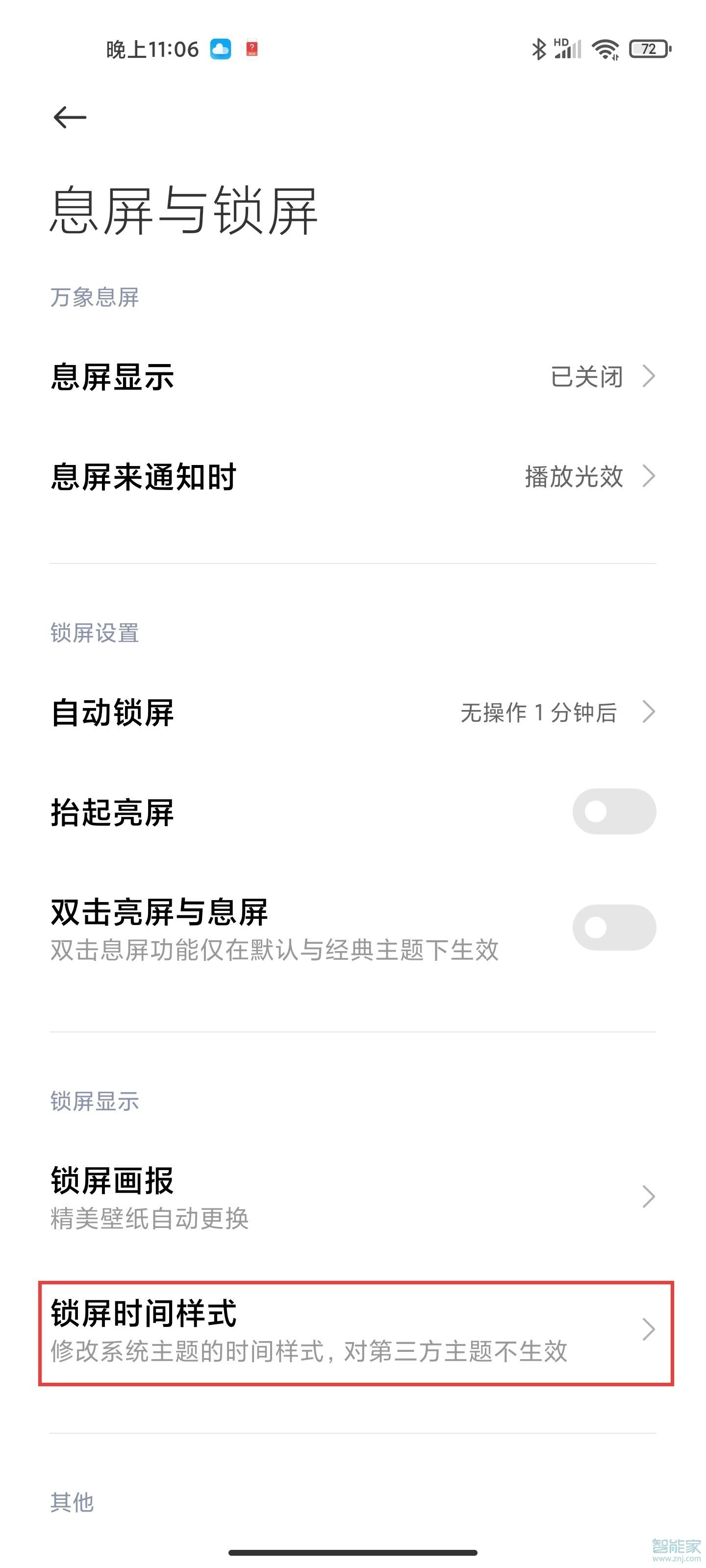Tap the red MIUI notification icon
The width and height of the screenshot is (706, 1568).
coord(251,48)
